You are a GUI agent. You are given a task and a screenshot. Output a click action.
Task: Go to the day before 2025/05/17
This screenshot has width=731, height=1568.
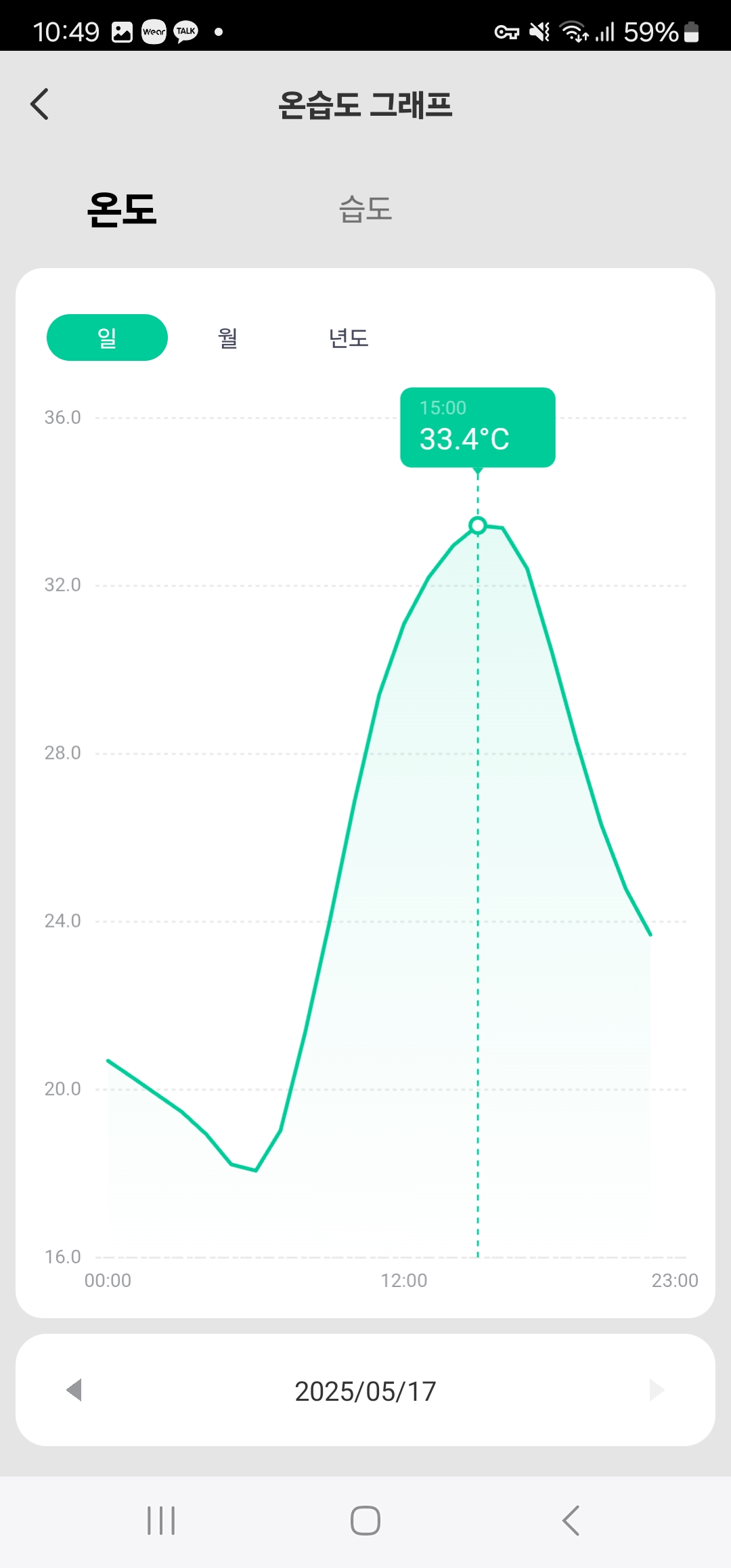coord(74,1390)
